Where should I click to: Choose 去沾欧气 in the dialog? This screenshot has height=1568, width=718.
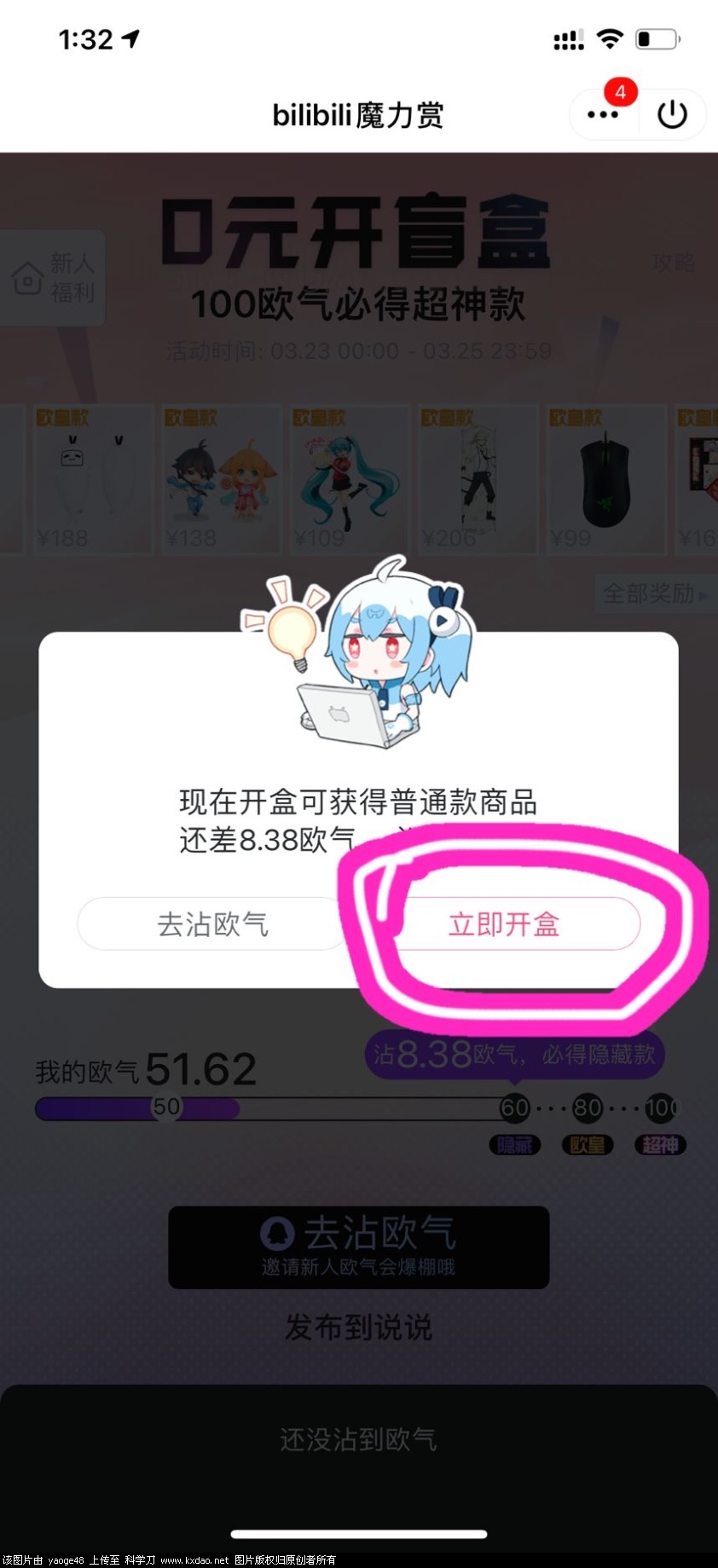(x=213, y=923)
